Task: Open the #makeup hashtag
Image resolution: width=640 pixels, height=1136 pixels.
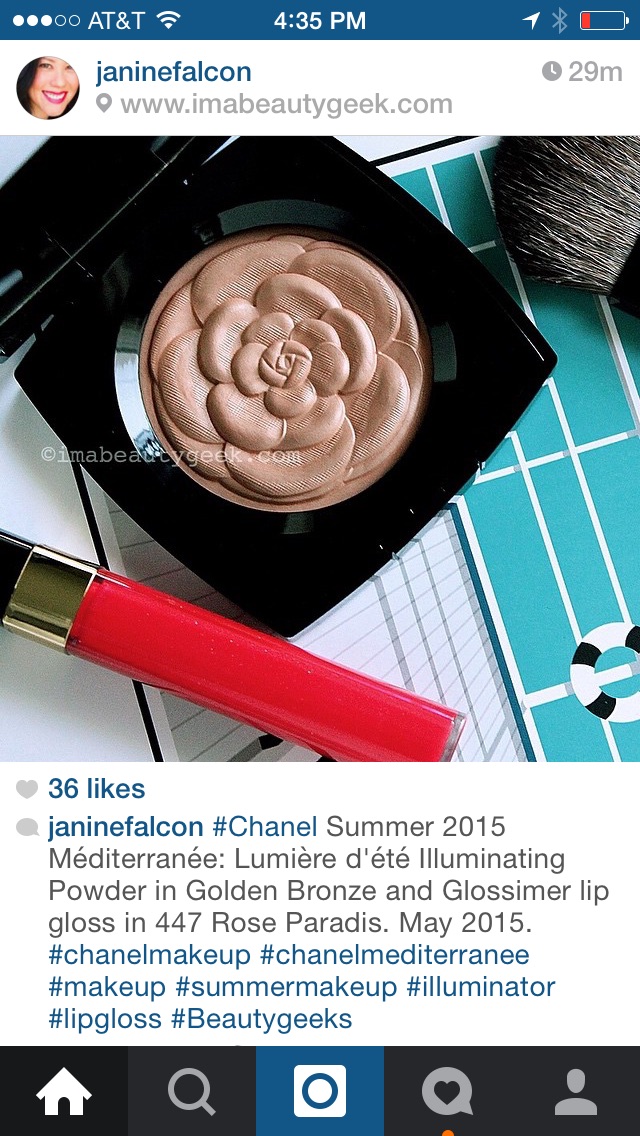Action: (x=107, y=987)
